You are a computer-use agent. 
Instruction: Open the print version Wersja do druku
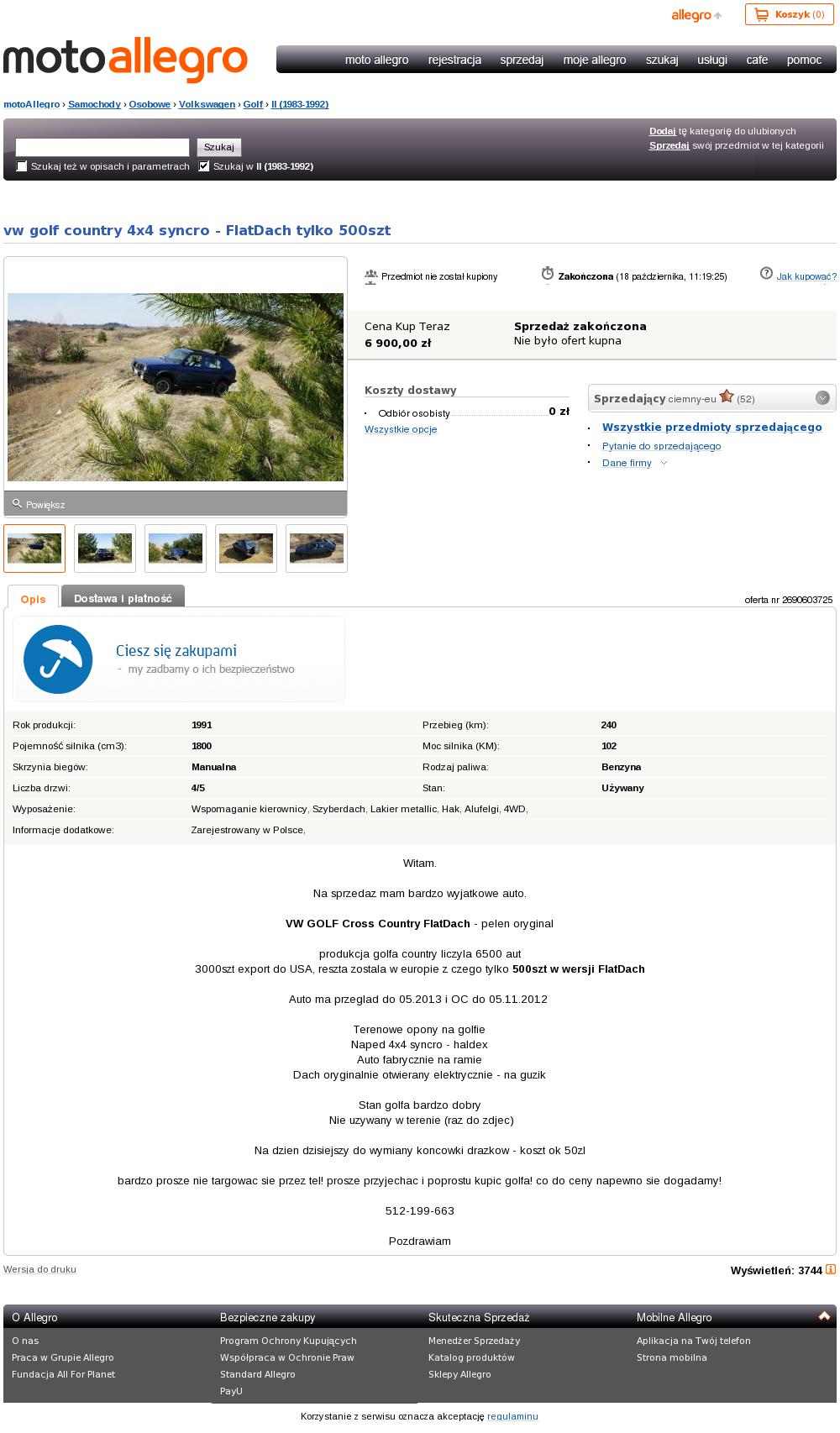coord(39,1269)
